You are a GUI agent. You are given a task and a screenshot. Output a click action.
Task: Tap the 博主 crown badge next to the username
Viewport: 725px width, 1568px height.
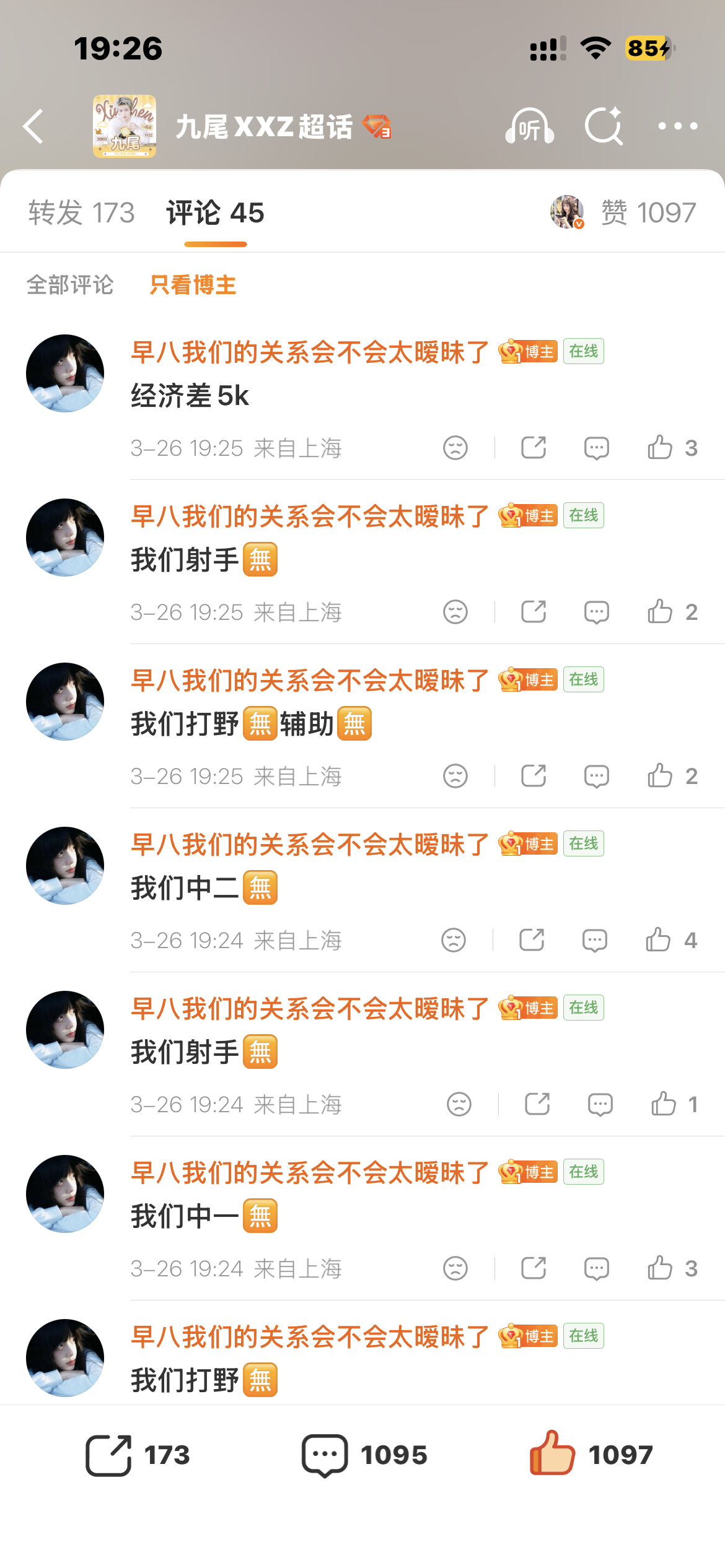[x=527, y=351]
